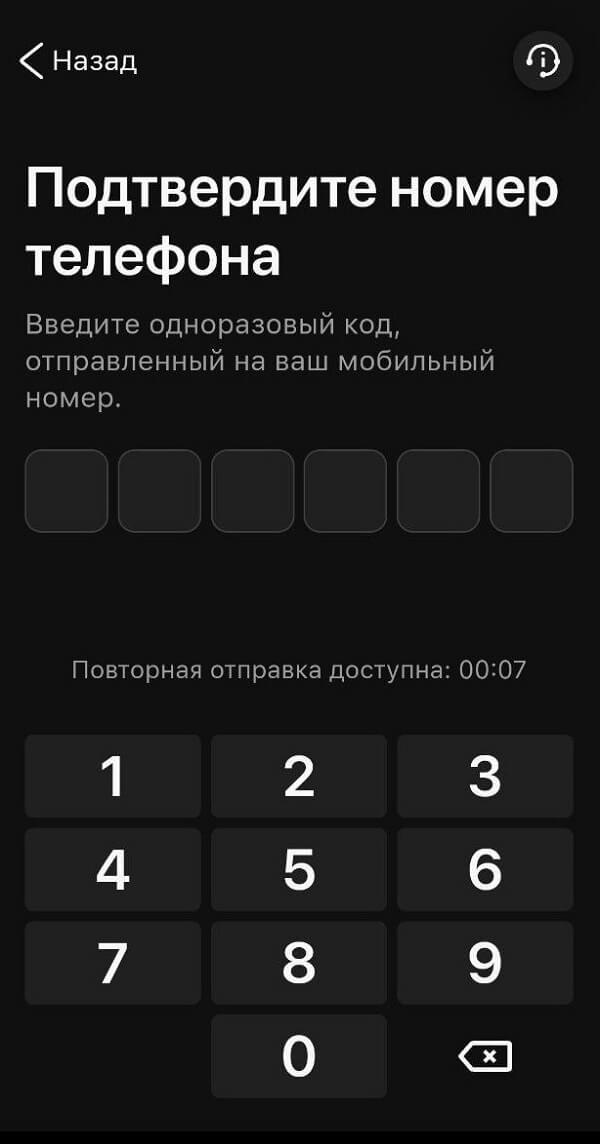Delete the last digit with backspace

tap(485, 1056)
